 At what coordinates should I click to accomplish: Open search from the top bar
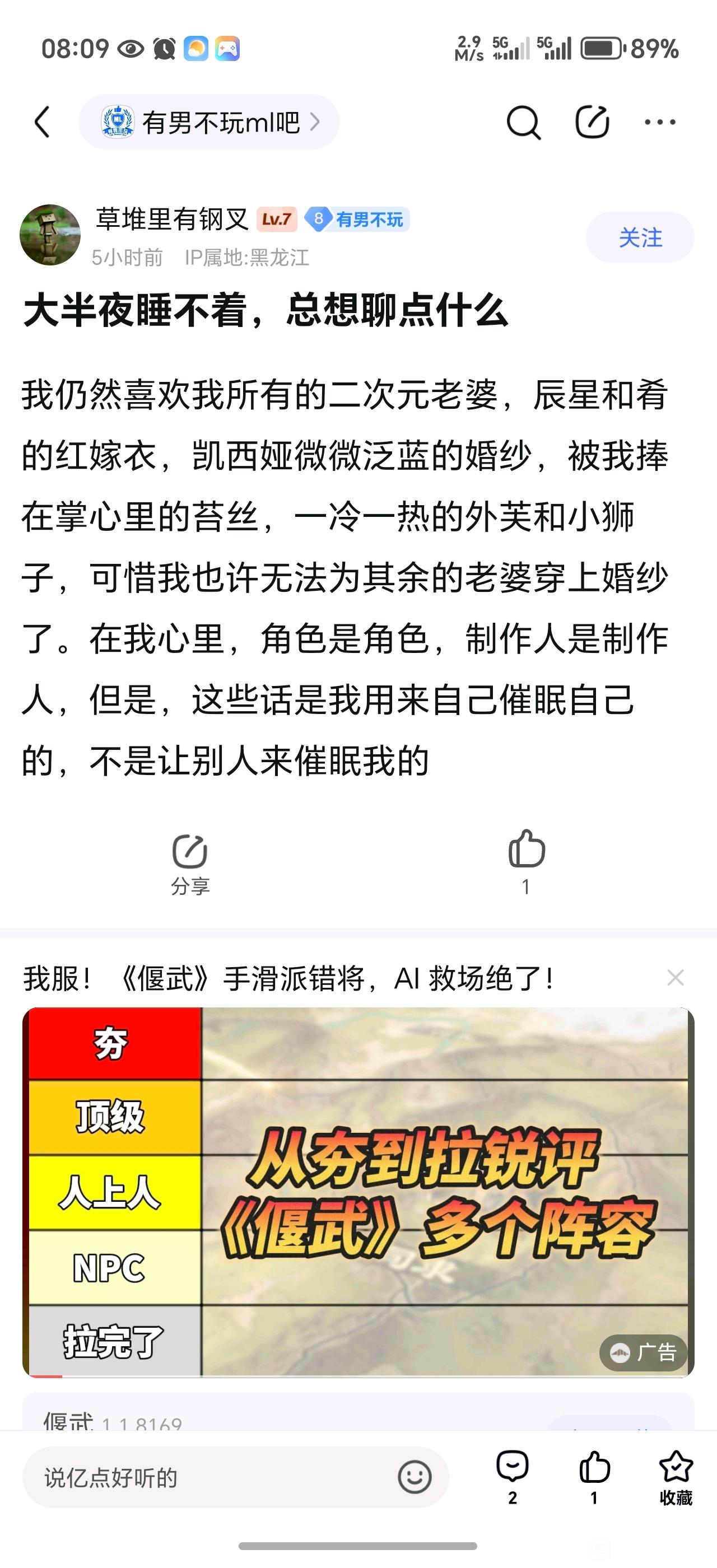[x=523, y=122]
